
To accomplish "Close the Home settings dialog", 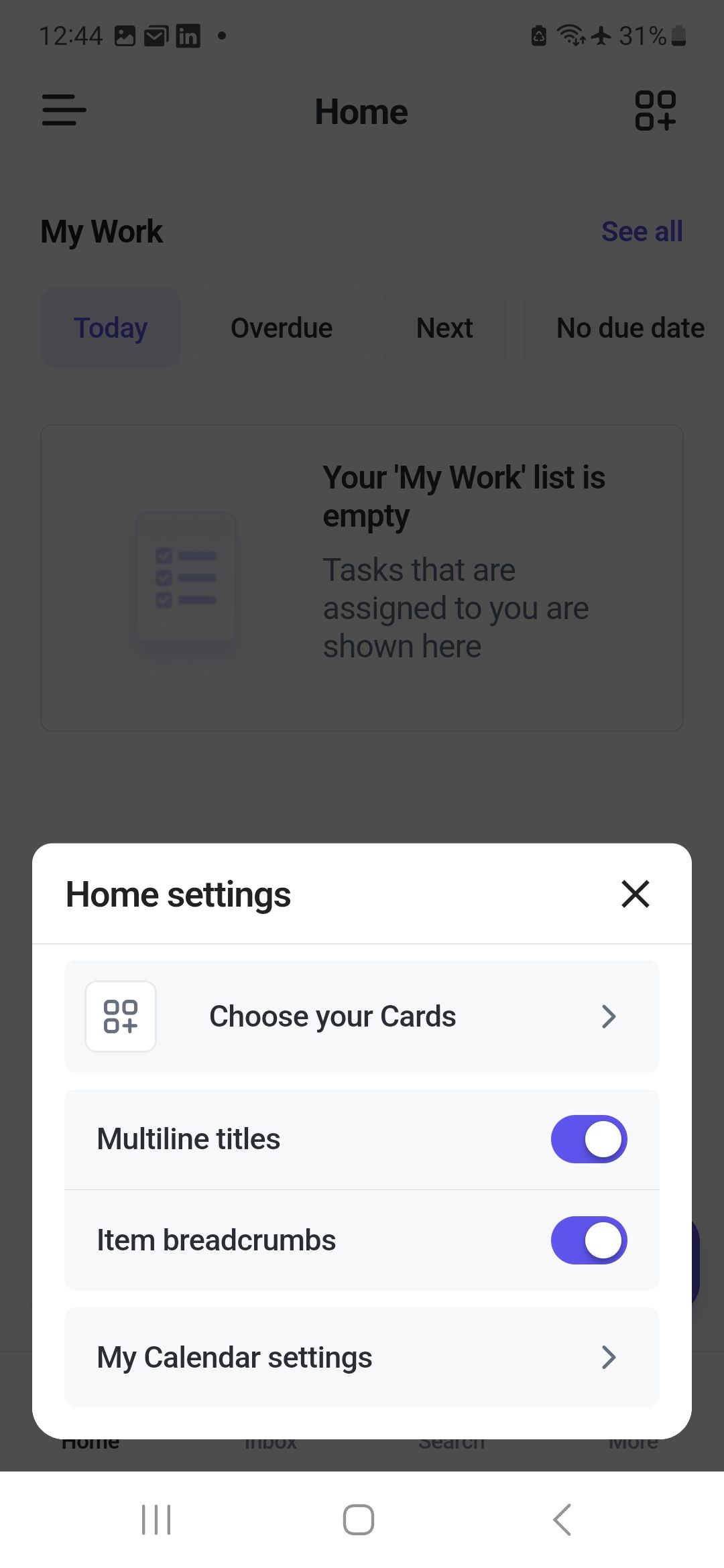I will [635, 894].
